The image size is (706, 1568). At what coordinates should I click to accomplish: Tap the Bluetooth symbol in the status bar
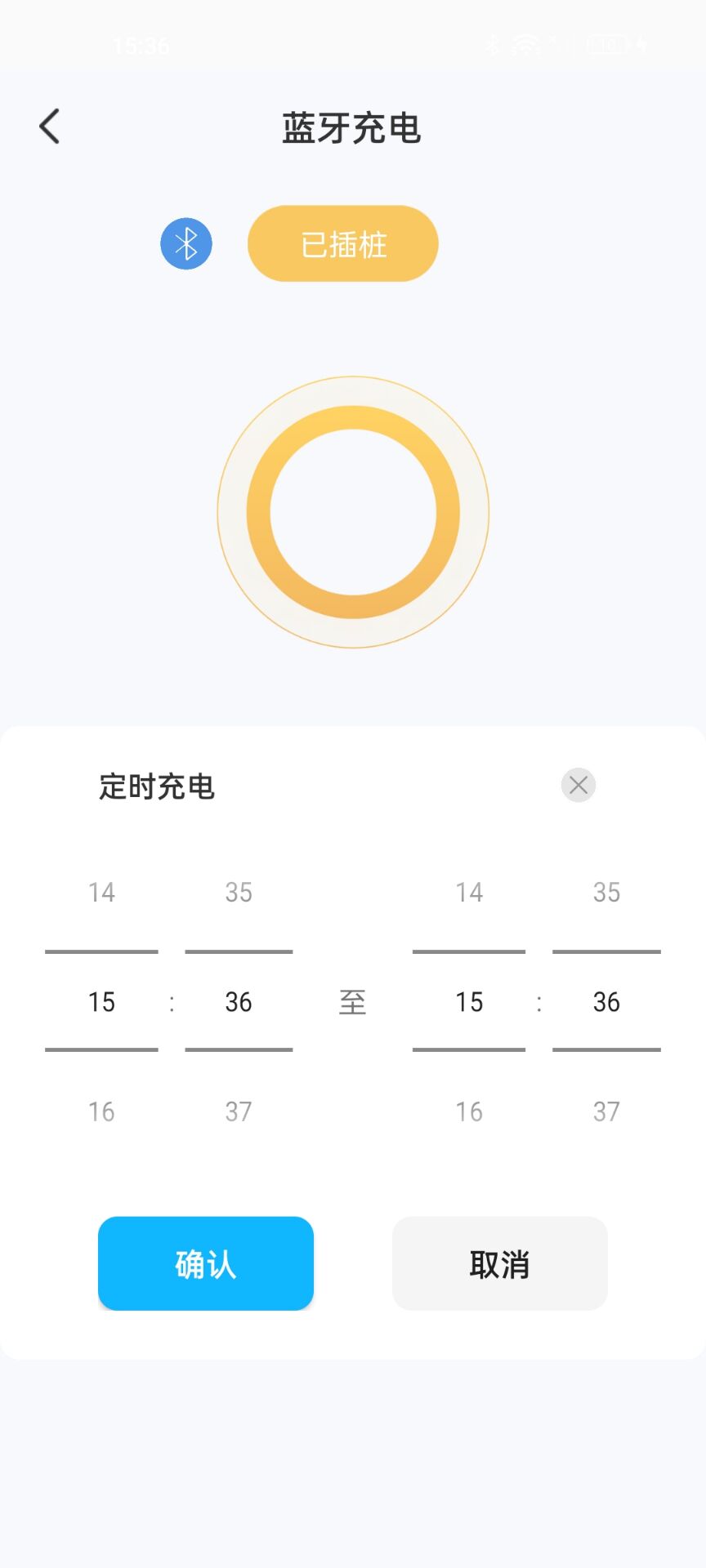pos(493,45)
